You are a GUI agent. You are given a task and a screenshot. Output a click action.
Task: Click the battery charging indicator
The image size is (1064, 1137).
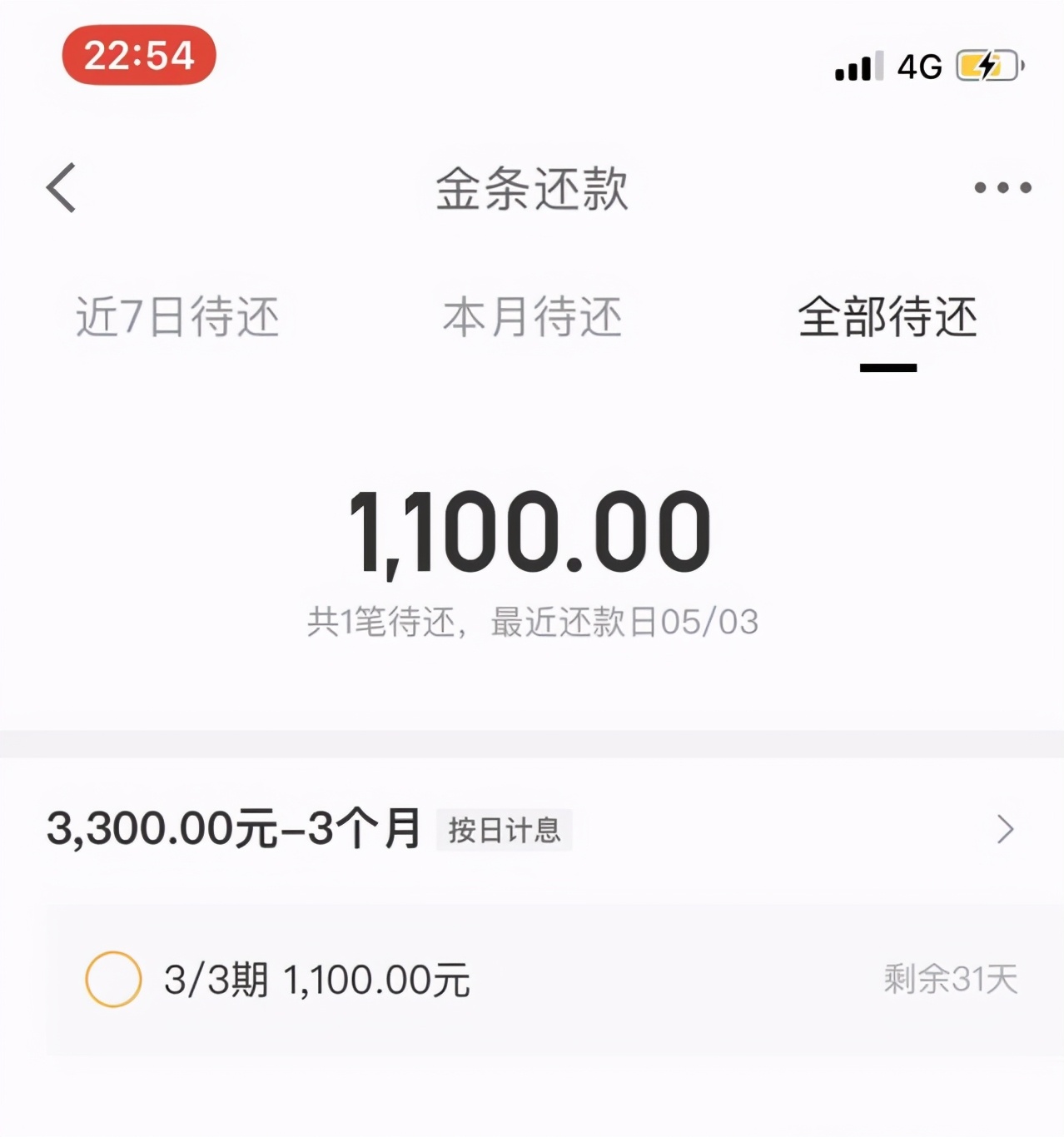985,63
